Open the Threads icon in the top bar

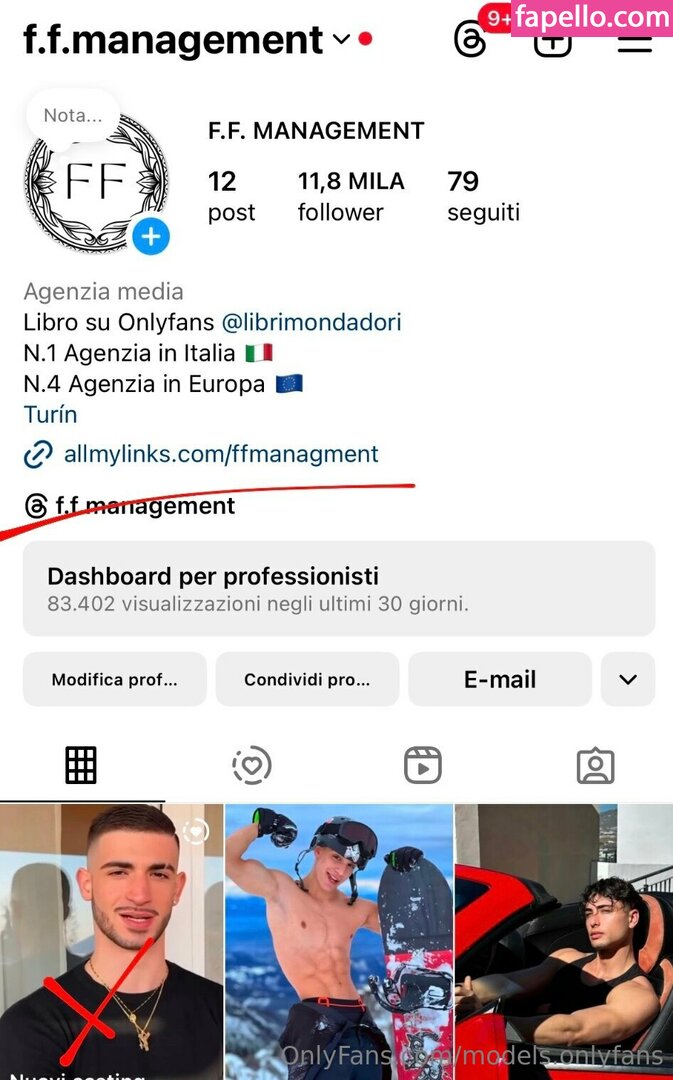pyautogui.click(x=470, y=40)
